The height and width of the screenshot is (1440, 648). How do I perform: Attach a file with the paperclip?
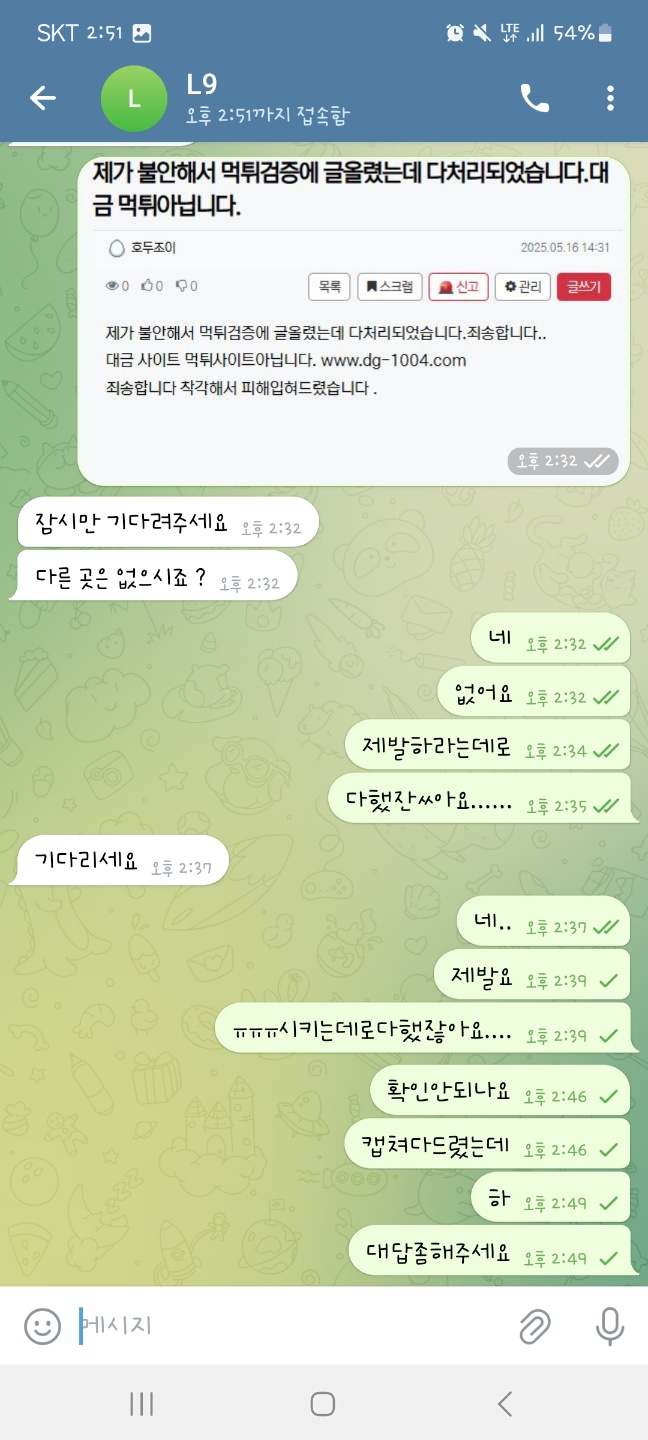pos(535,1326)
